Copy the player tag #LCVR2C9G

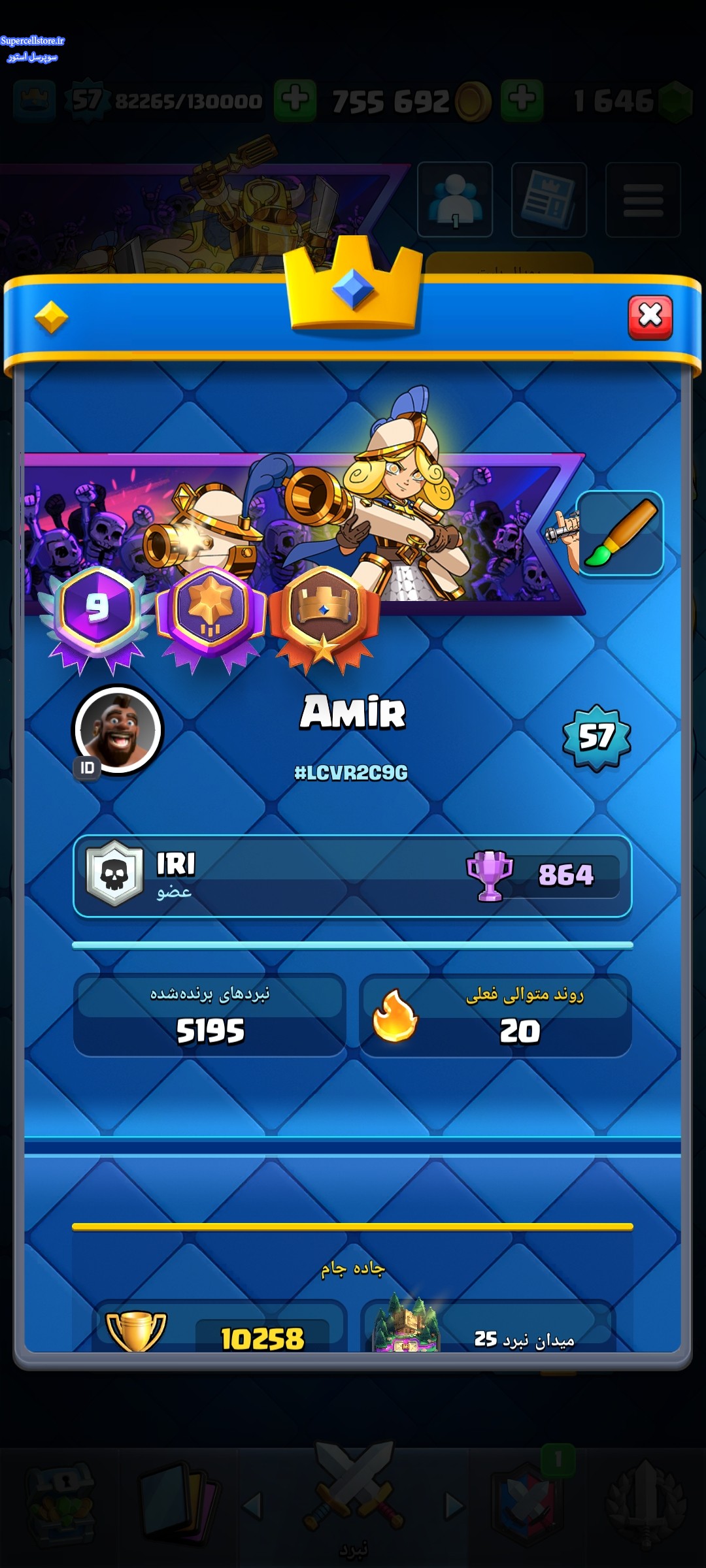(351, 773)
